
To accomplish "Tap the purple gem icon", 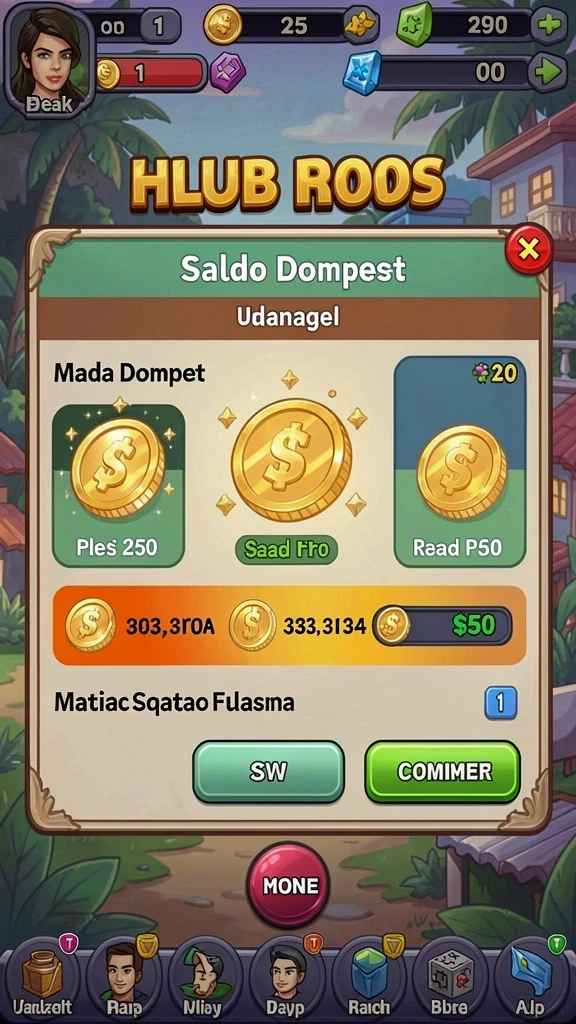I will click(x=227, y=72).
